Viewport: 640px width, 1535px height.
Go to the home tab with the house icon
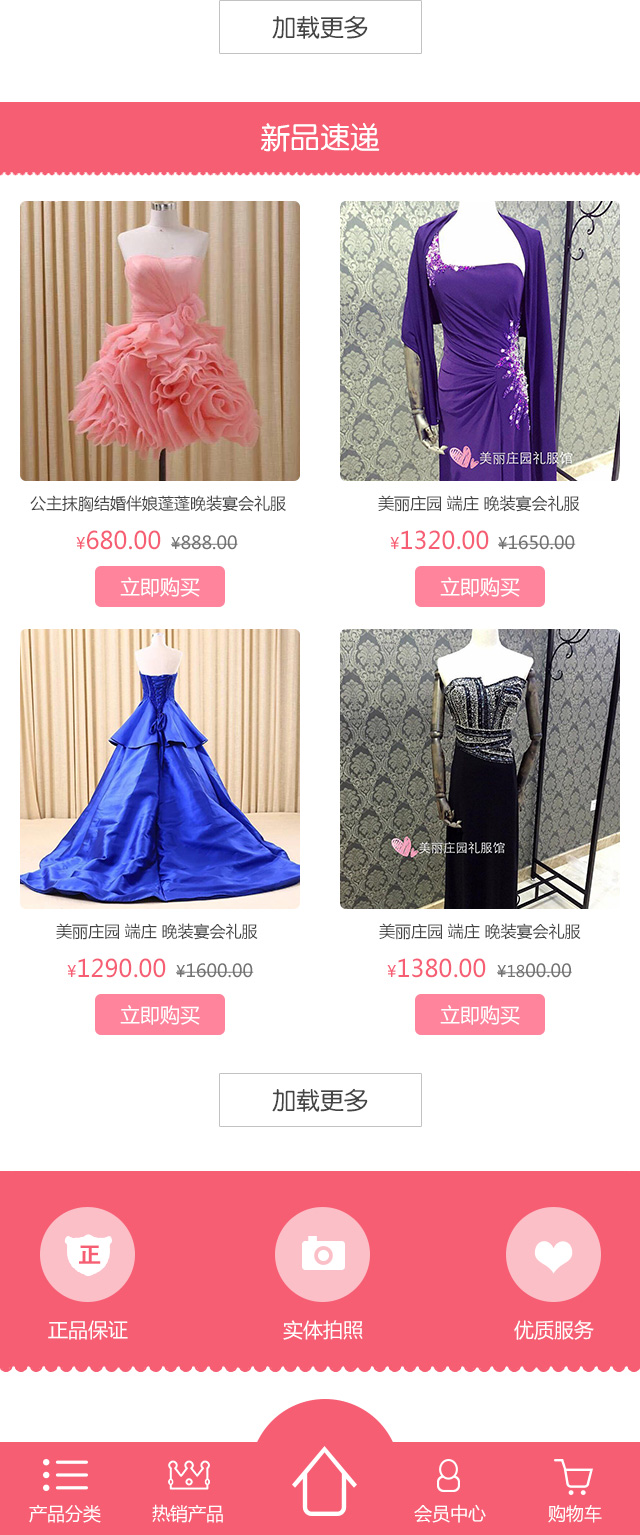click(323, 1481)
